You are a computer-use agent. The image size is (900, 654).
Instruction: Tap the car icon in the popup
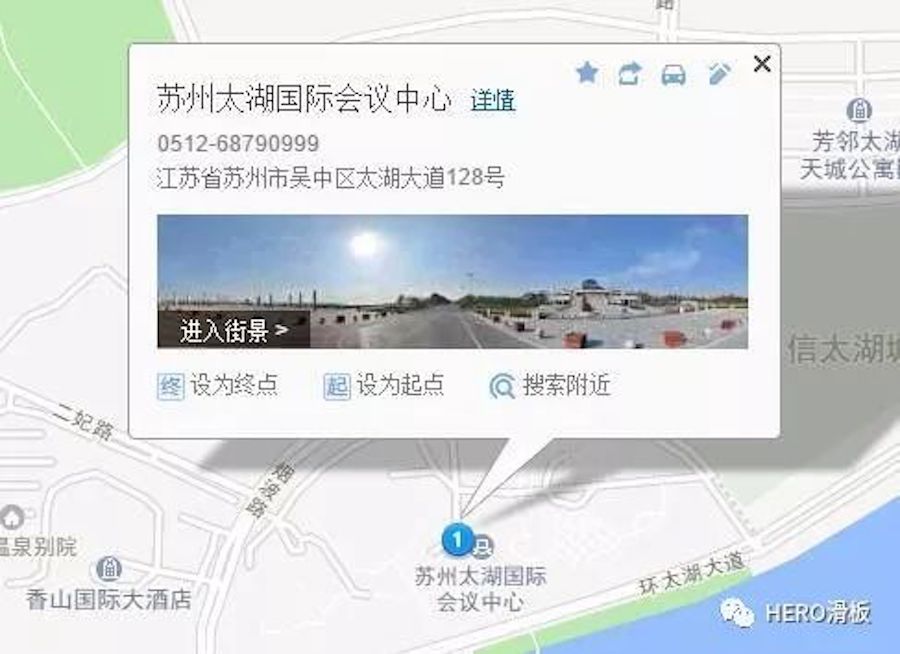pyautogui.click(x=674, y=74)
